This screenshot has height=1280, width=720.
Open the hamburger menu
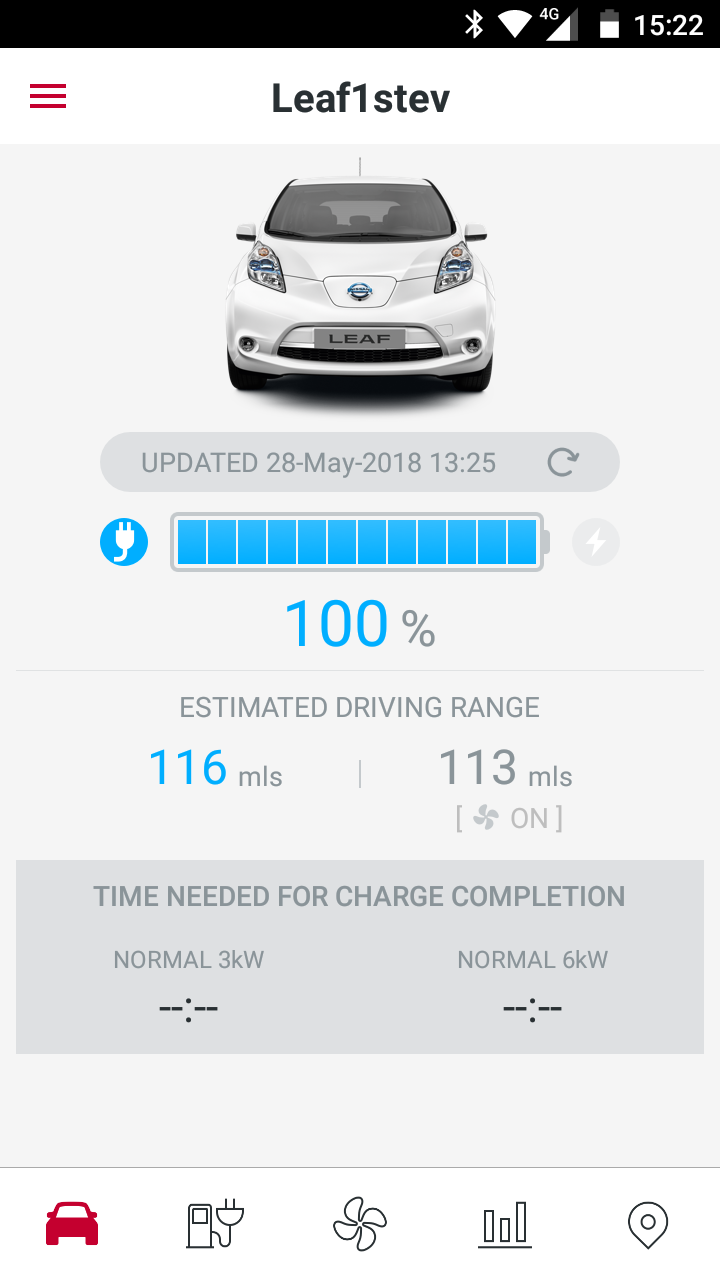tap(48, 96)
